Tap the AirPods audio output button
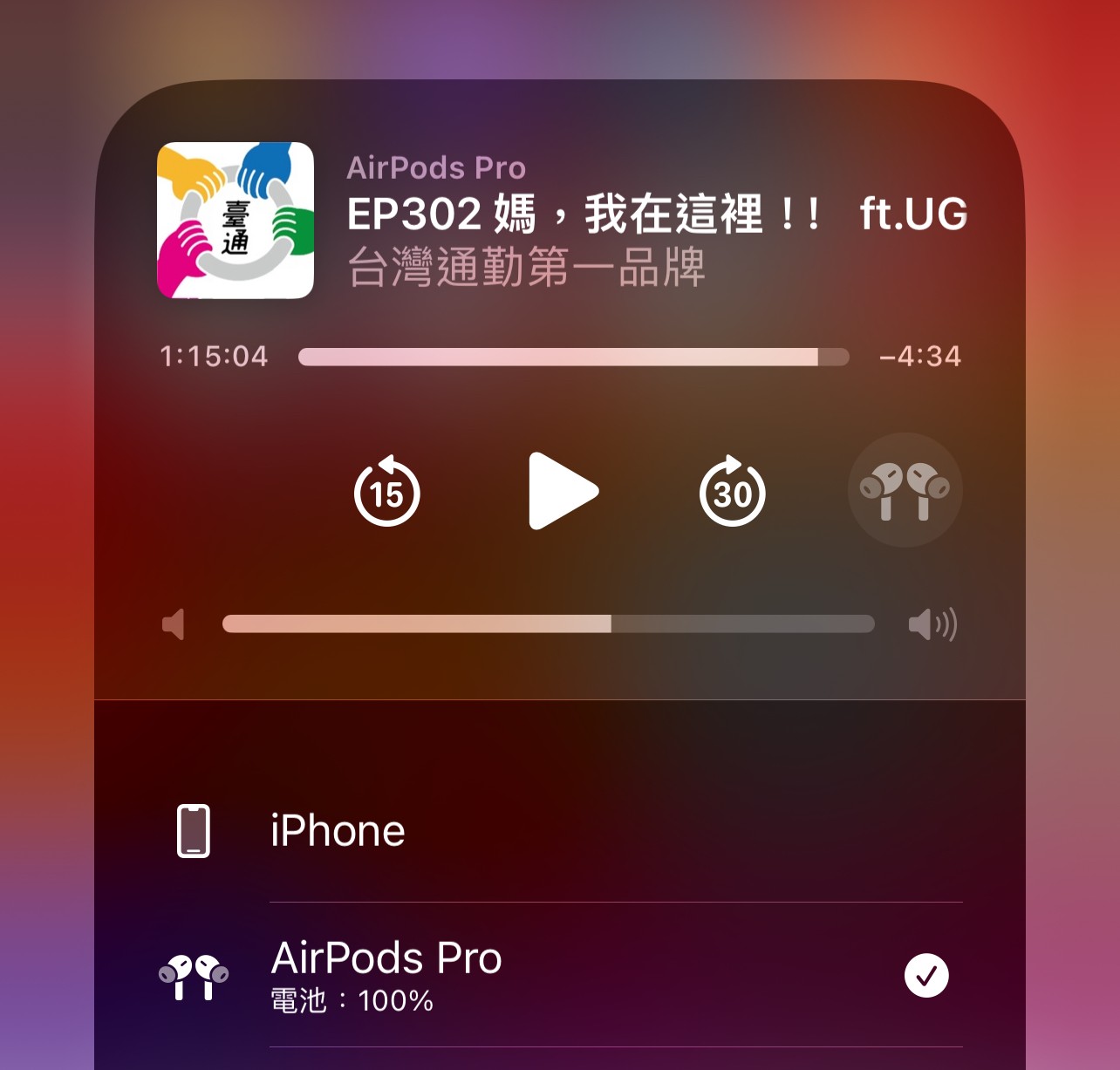 pos(905,490)
